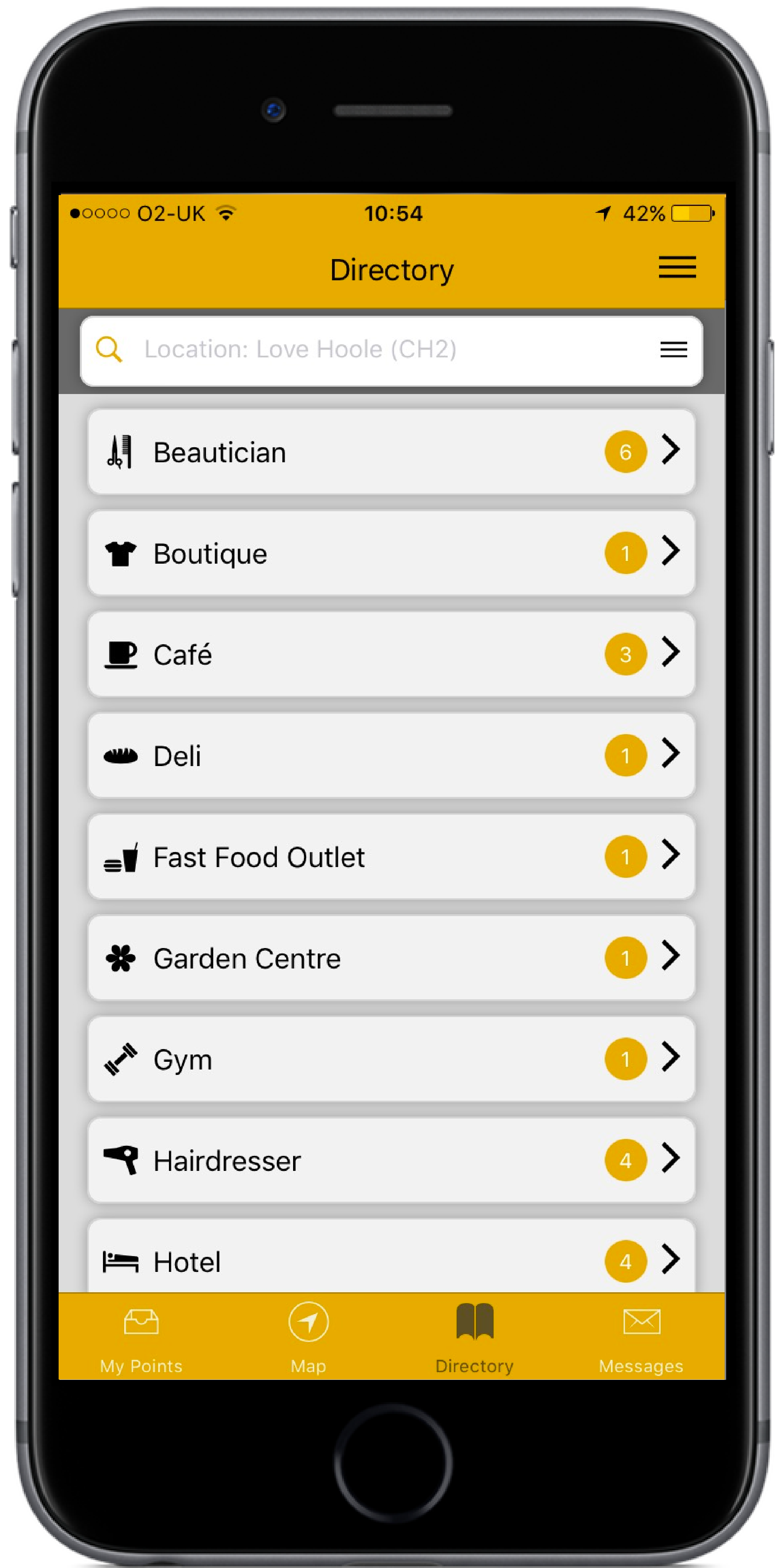Viewport: 784px width, 1568px height.
Task: Open the Hairdresser category
Action: [391, 1160]
